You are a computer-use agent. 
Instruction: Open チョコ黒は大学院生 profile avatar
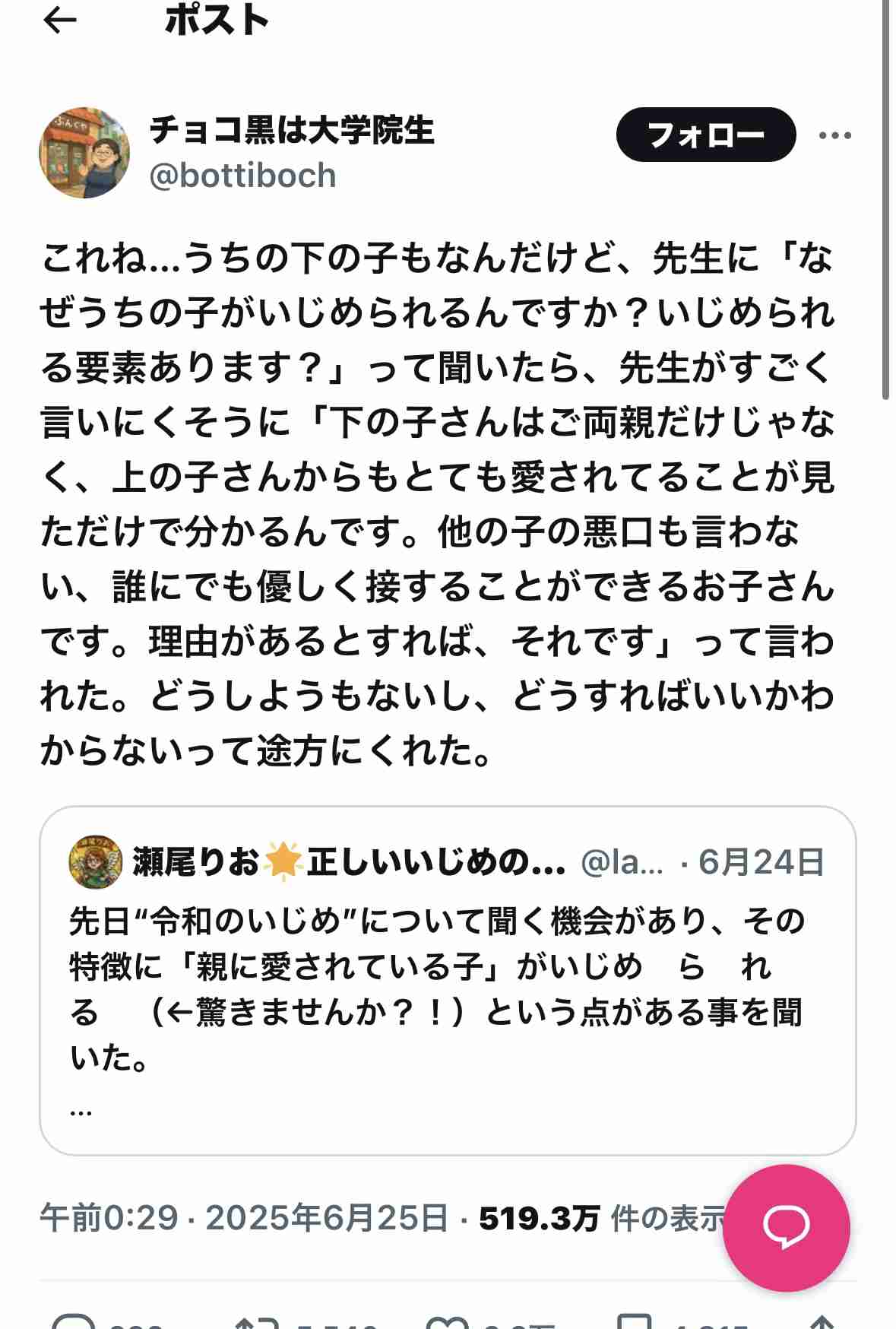tap(84, 153)
